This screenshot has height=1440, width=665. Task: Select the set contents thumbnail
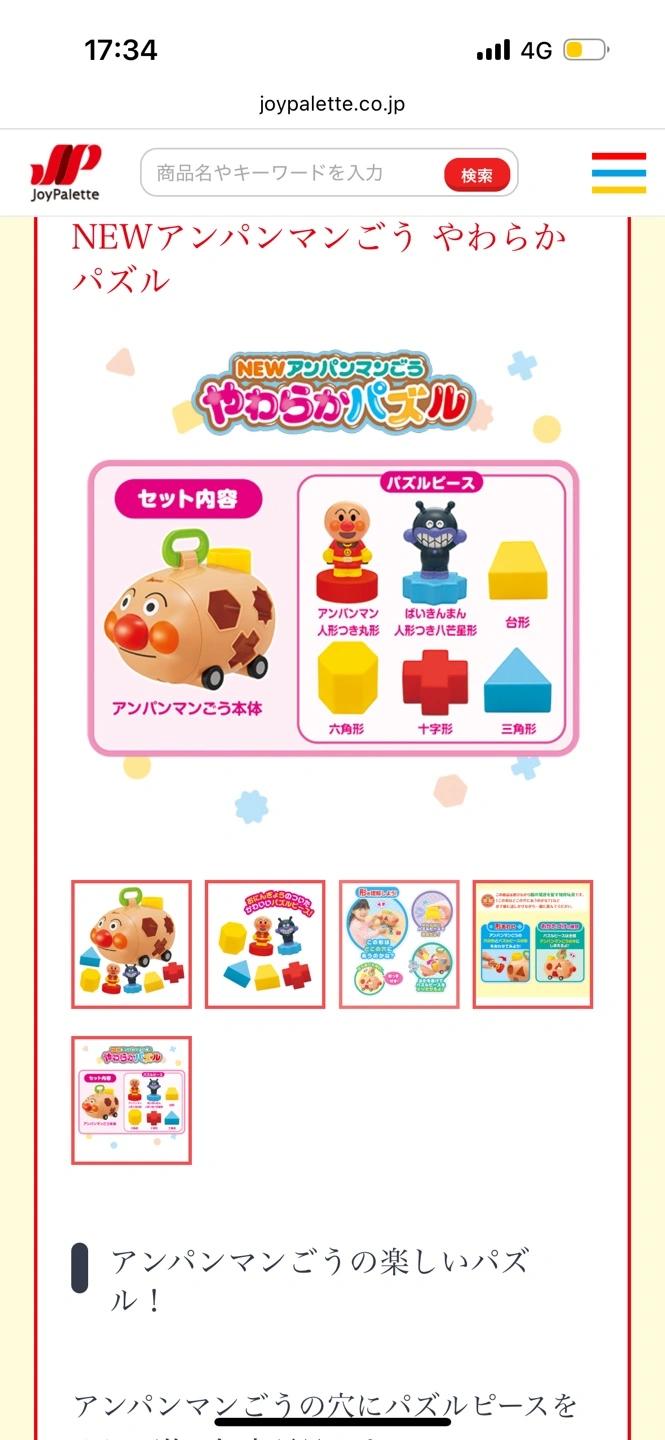pyautogui.click(x=131, y=1100)
